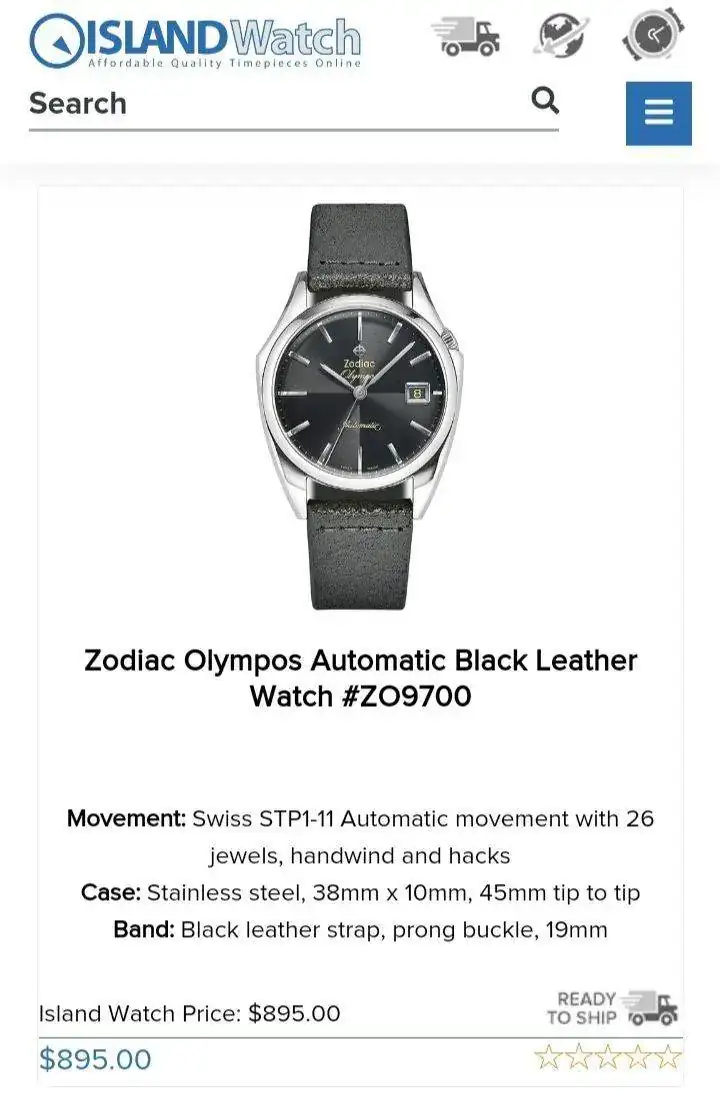This screenshot has height=1100, width=720.
Task: Open the delivery truck shipping icon
Action: 466,37
